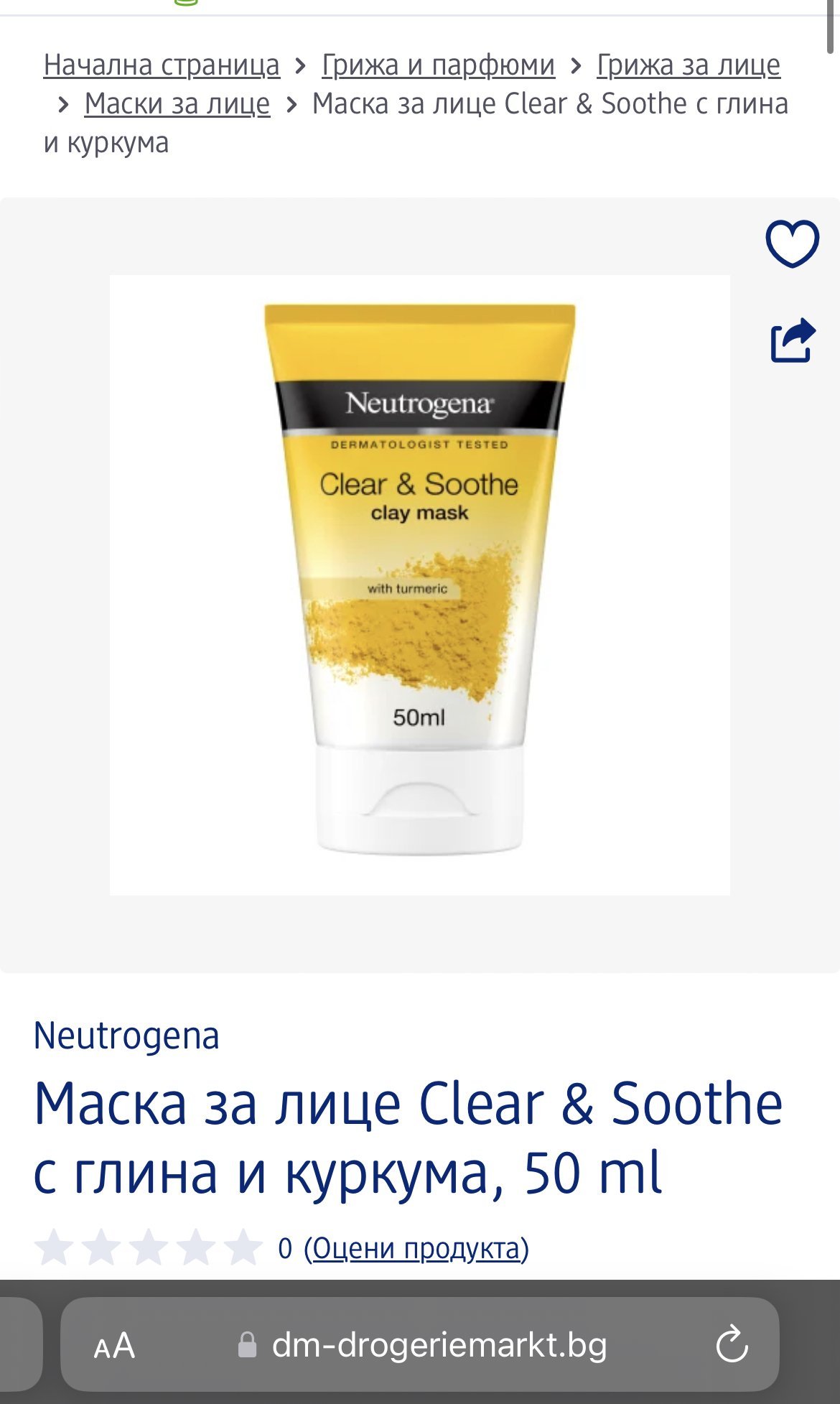The width and height of the screenshot is (840, 1404).
Task: Add product to favorites with heart icon
Action: [x=792, y=243]
